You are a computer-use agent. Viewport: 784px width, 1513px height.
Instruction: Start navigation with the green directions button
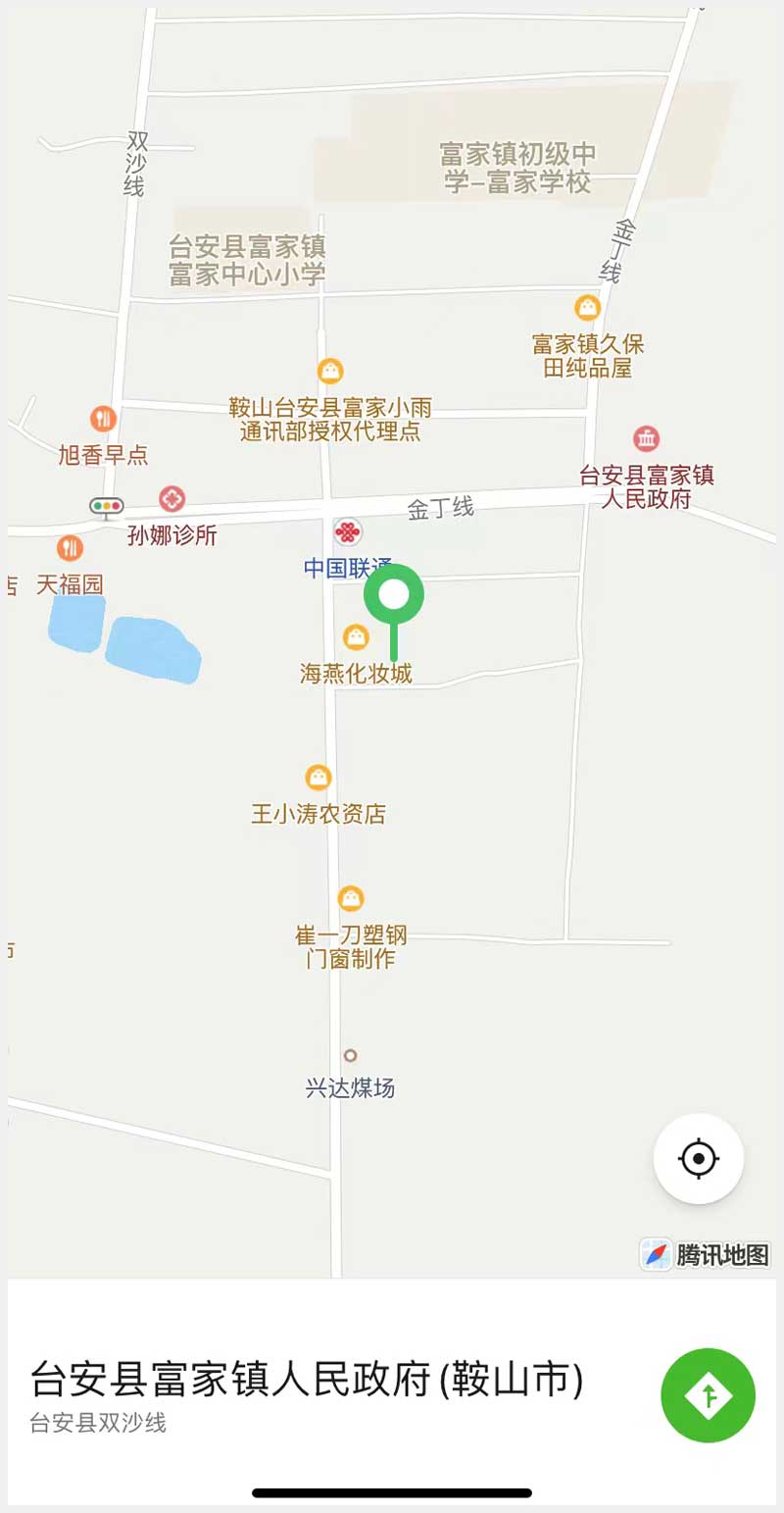tap(708, 1394)
